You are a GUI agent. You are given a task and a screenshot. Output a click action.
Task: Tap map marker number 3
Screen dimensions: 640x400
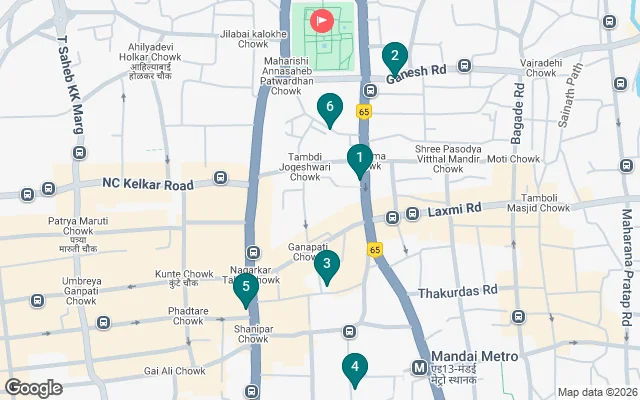coord(326,266)
